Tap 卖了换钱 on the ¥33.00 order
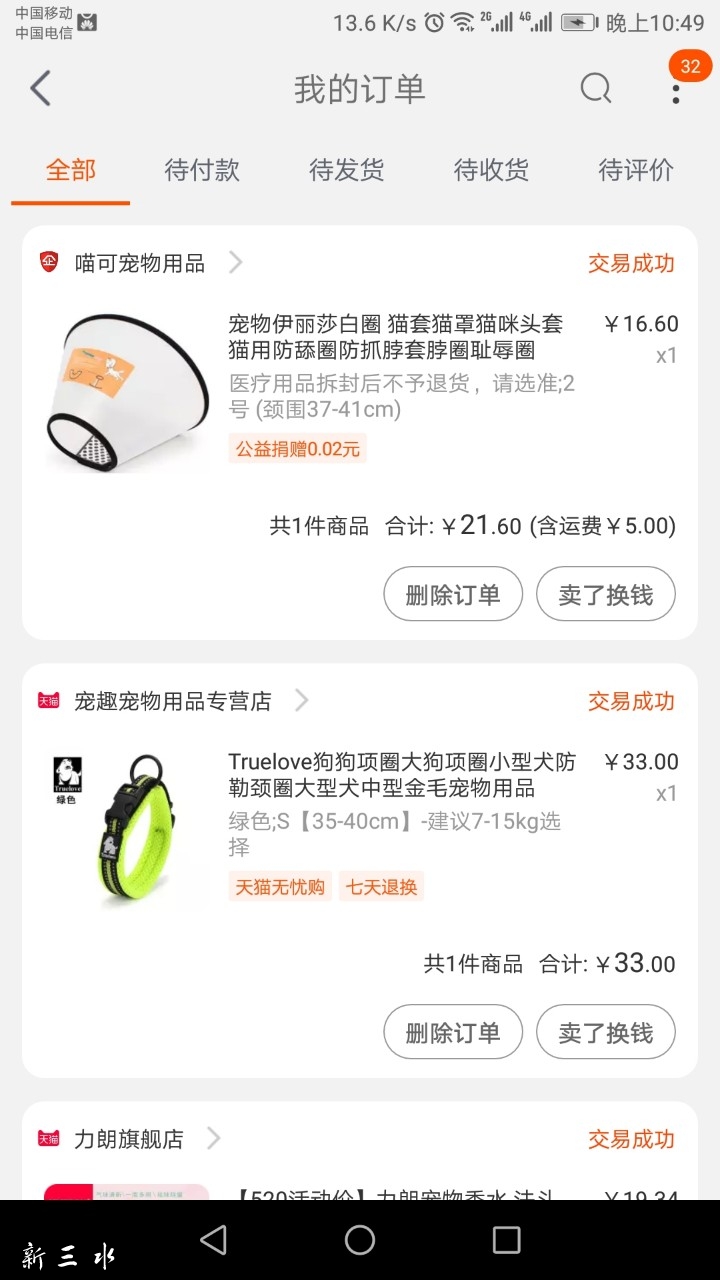Screen dimensions: 720x1280 pos(606,1033)
